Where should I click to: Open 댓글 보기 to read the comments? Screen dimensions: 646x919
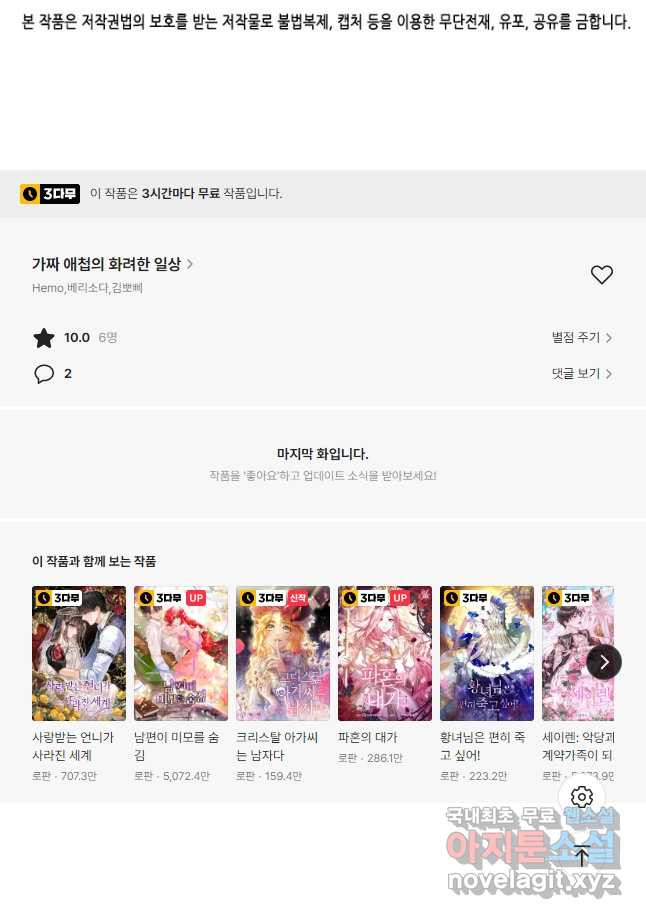[581, 374]
